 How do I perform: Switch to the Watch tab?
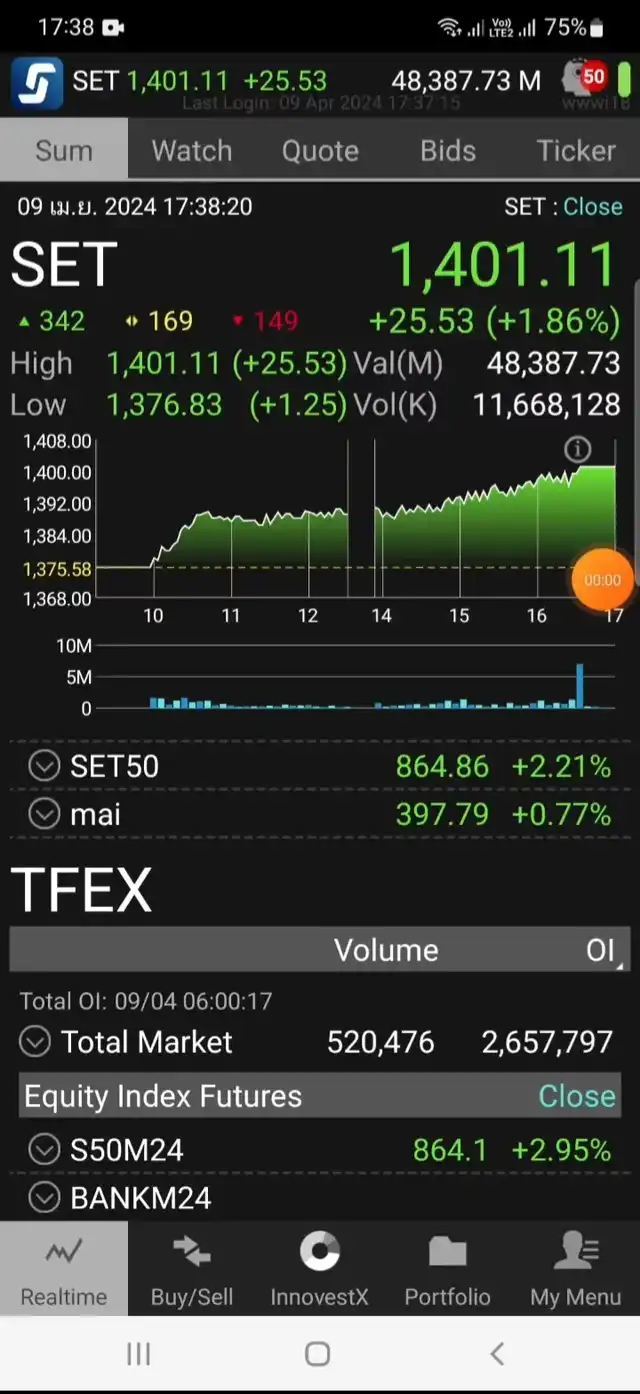(191, 151)
